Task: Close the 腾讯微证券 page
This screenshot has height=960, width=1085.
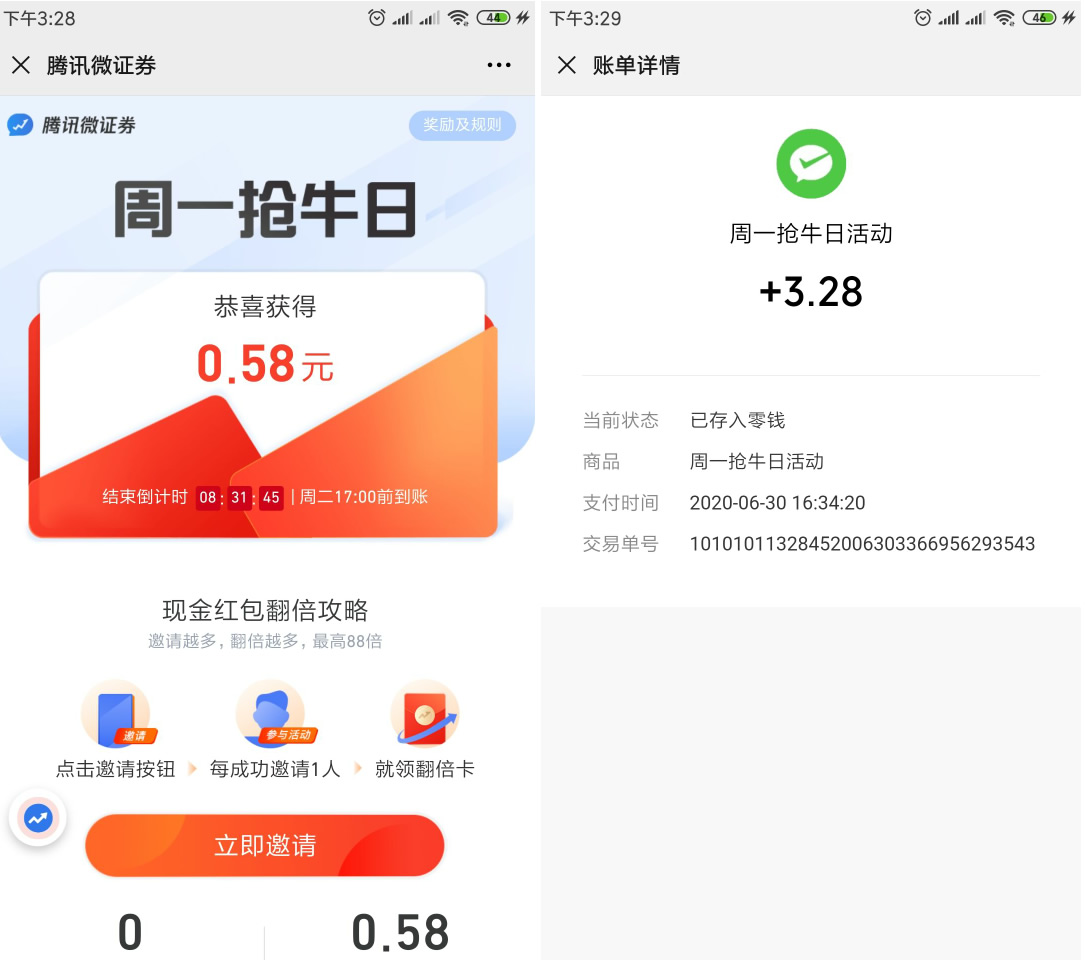Action: 21,66
